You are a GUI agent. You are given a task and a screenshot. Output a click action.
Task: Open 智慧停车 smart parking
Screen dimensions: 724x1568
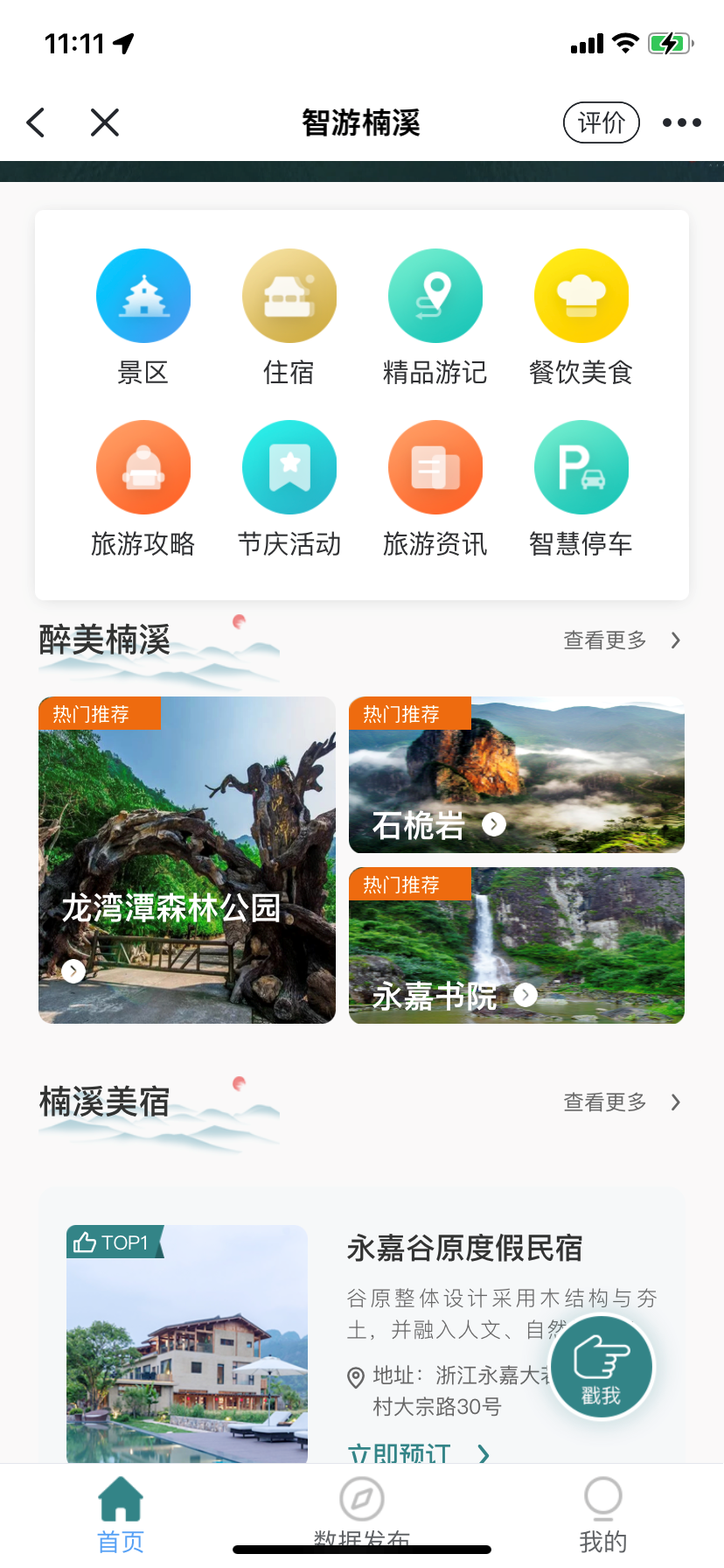(581, 487)
